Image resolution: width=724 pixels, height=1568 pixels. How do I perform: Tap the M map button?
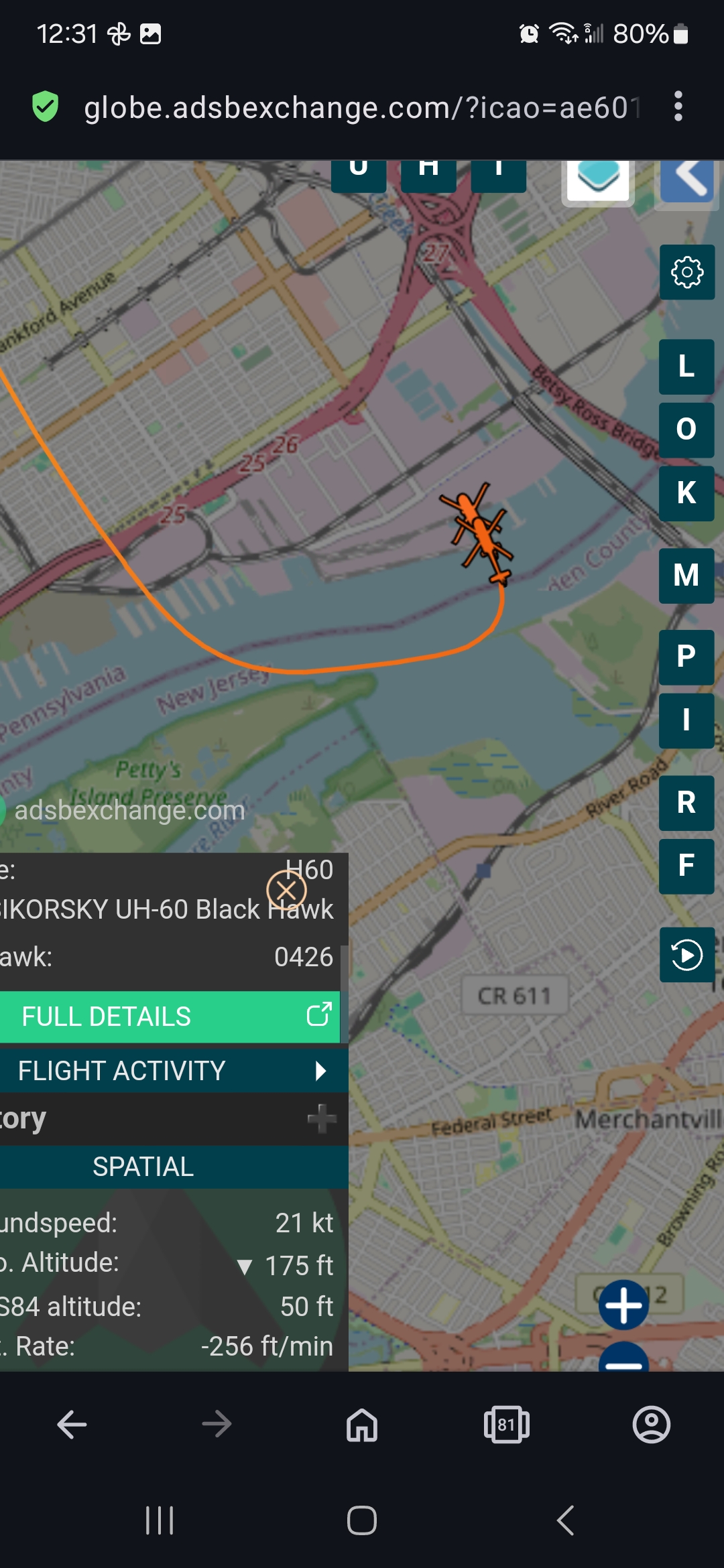coord(686,576)
